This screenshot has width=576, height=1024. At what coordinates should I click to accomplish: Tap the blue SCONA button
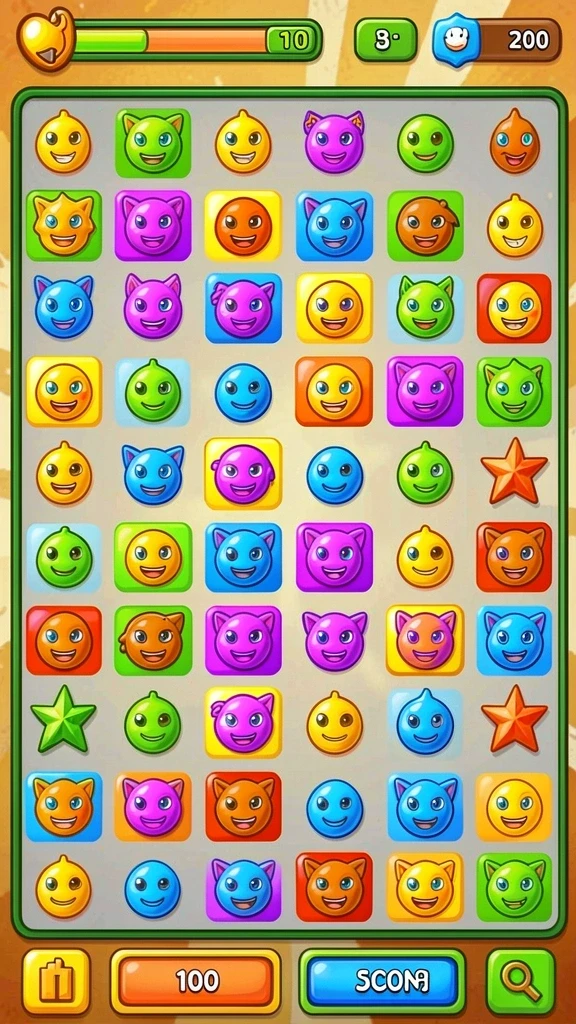pyautogui.click(x=382, y=981)
